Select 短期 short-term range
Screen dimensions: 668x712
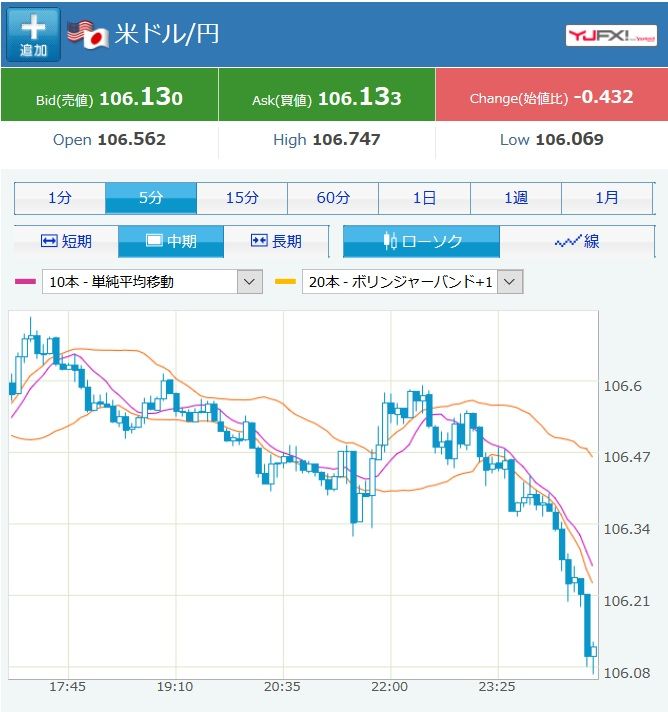66,241
